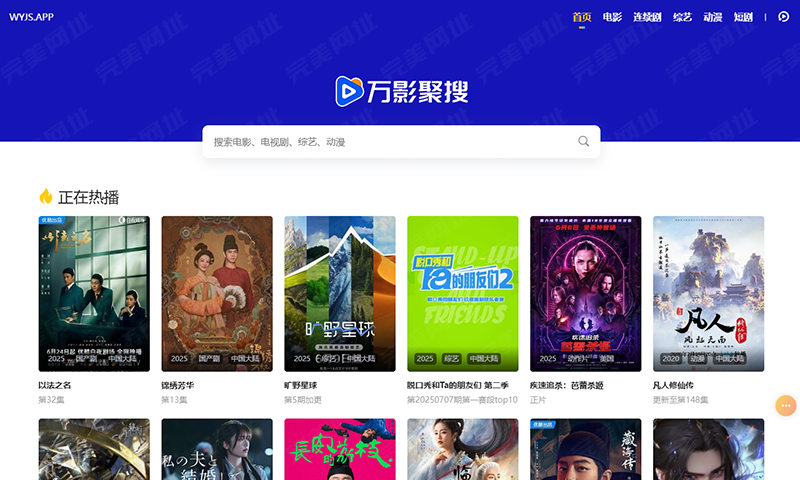Image resolution: width=800 pixels, height=480 pixels.
Task: Open the 凡人修仙传 anime card
Action: (x=709, y=294)
